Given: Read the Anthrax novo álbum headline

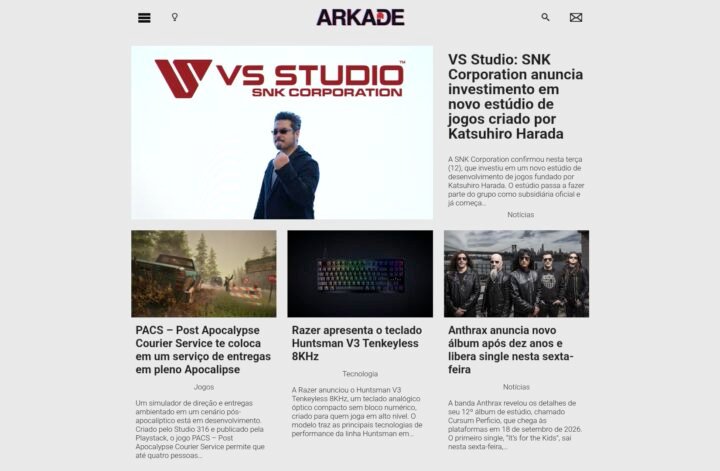Looking at the screenshot, I should coord(511,350).
